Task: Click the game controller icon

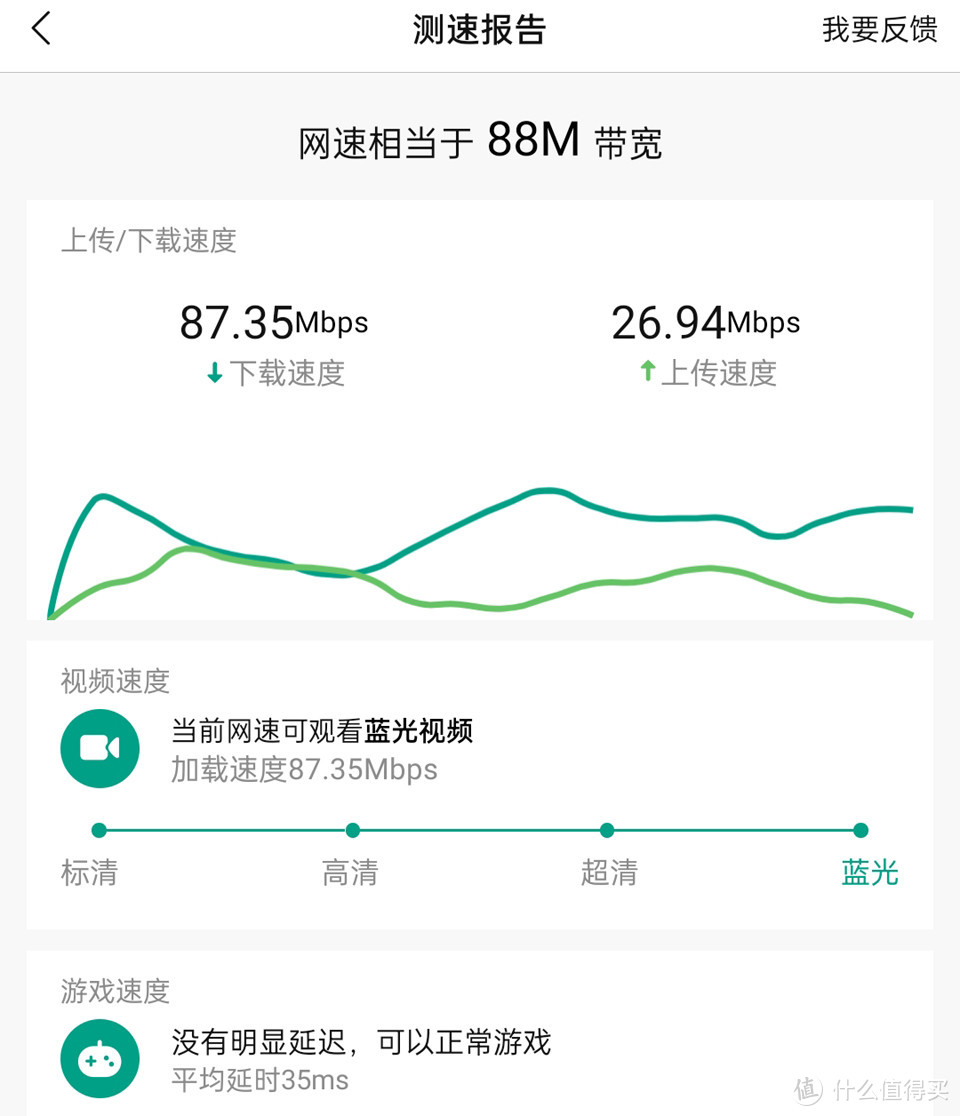Action: (x=100, y=1058)
